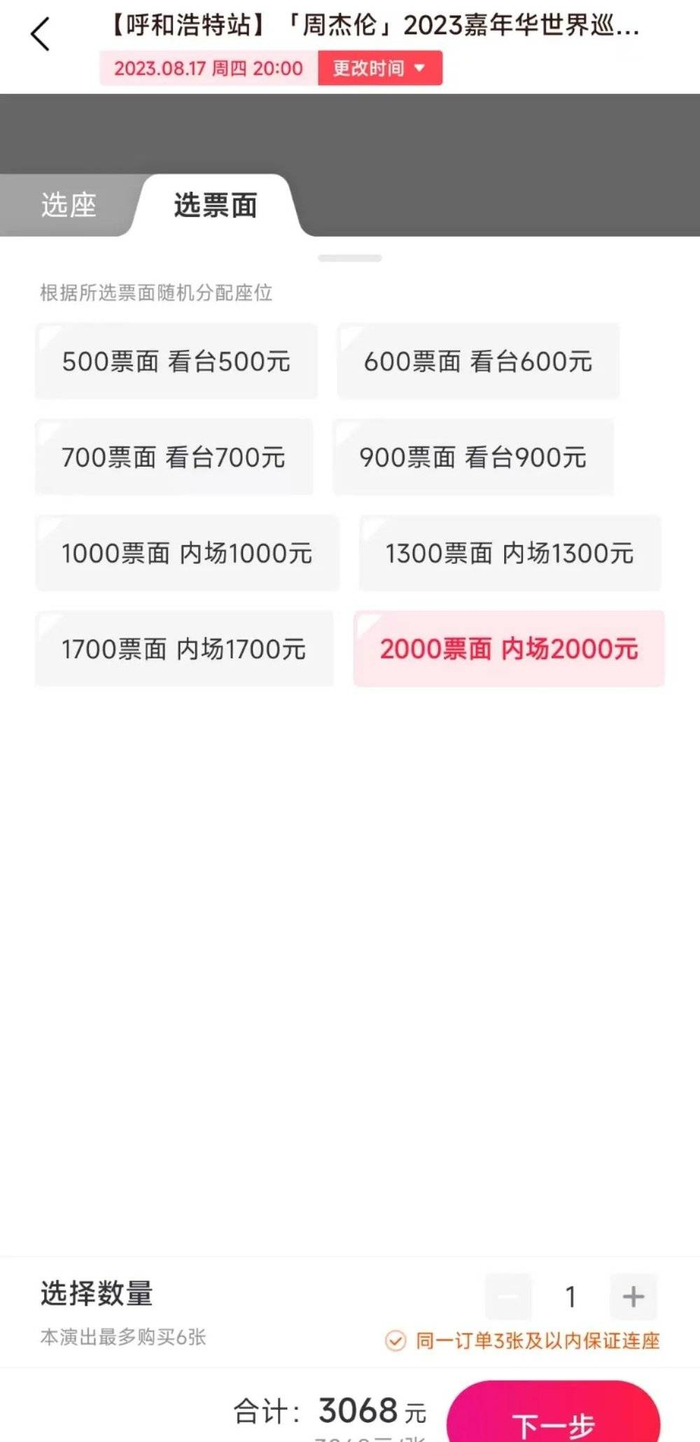The width and height of the screenshot is (700, 1442).
Task: Switch to the 选座 tab
Action: pyautogui.click(x=68, y=205)
